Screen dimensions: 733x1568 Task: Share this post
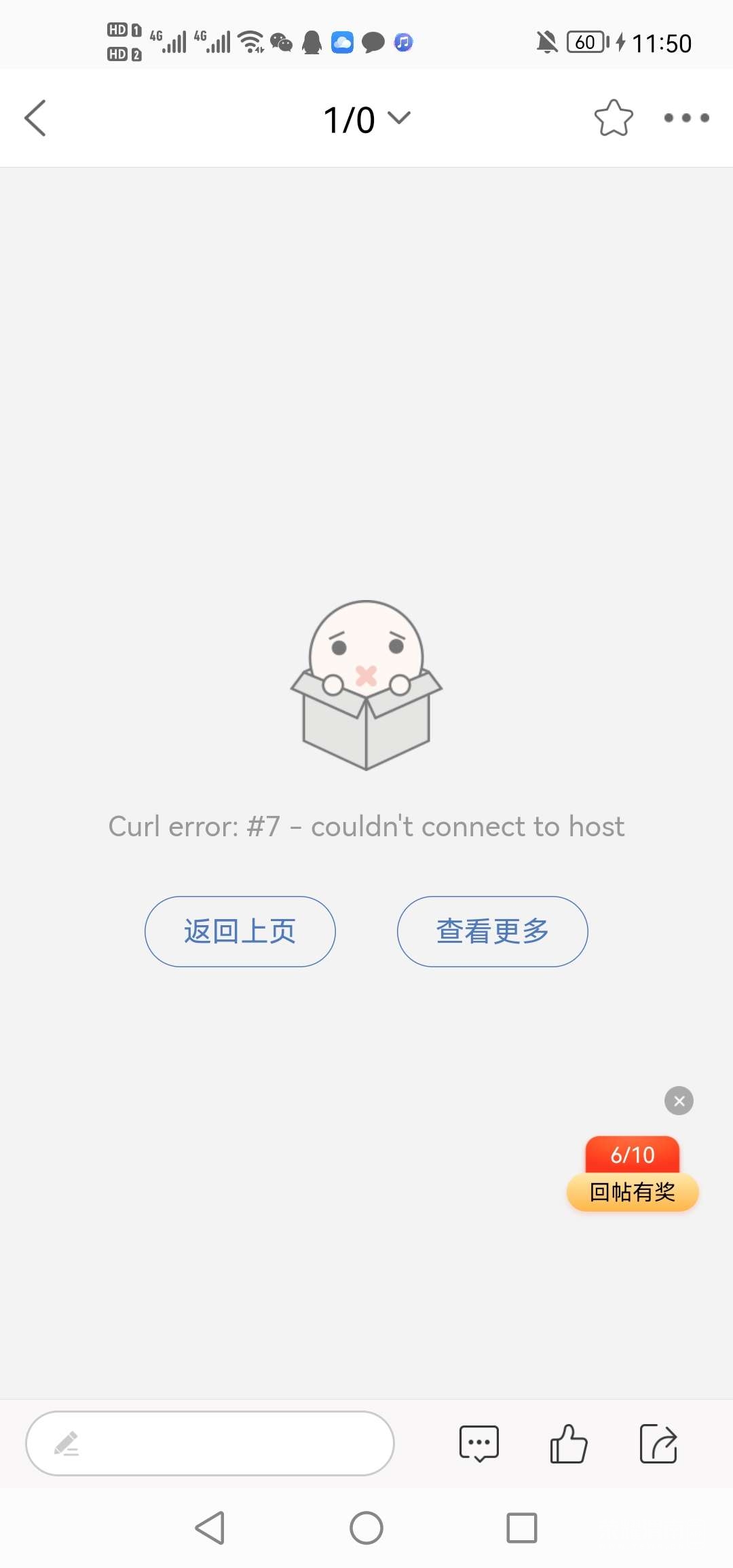click(658, 1443)
